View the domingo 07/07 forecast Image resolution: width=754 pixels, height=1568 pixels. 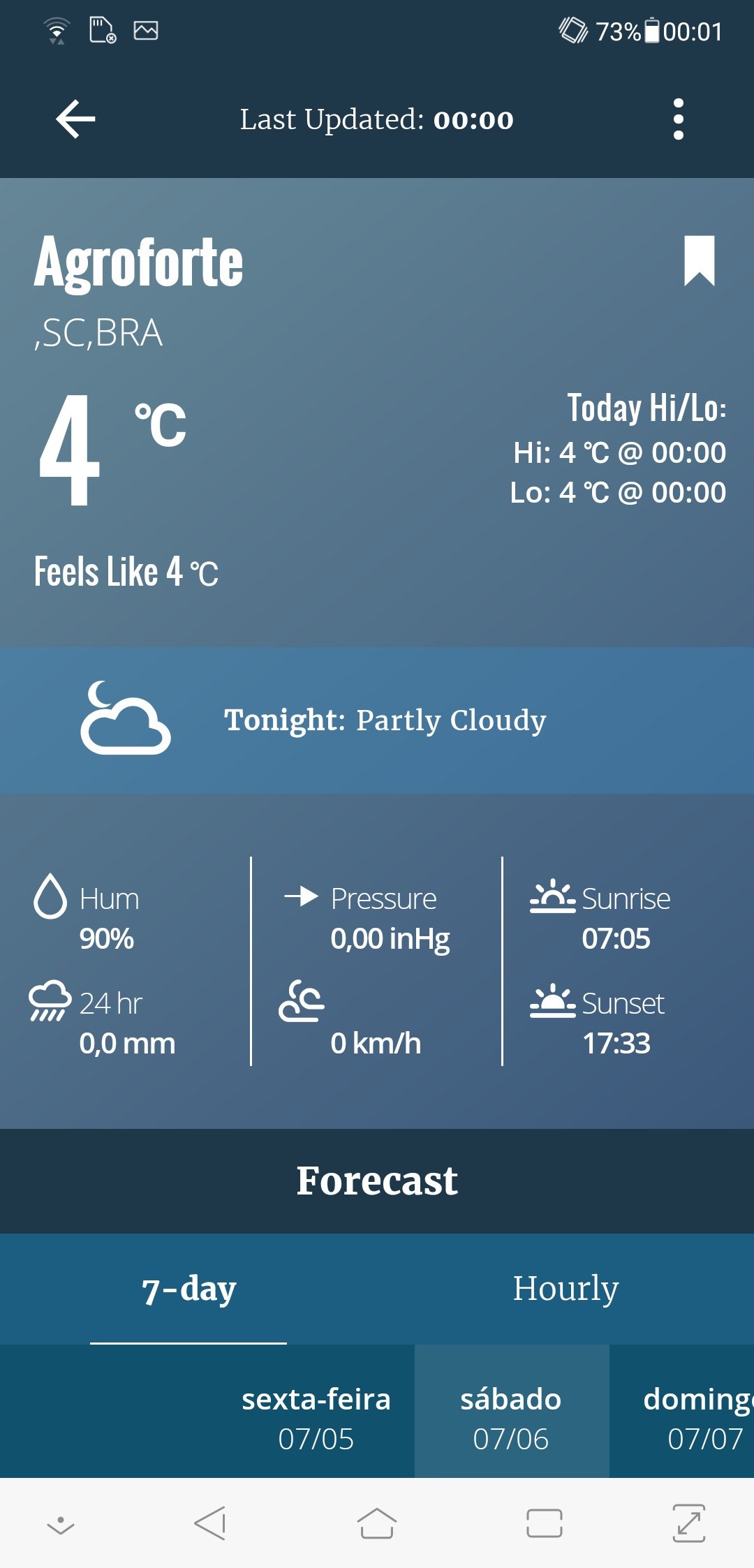[682, 1418]
